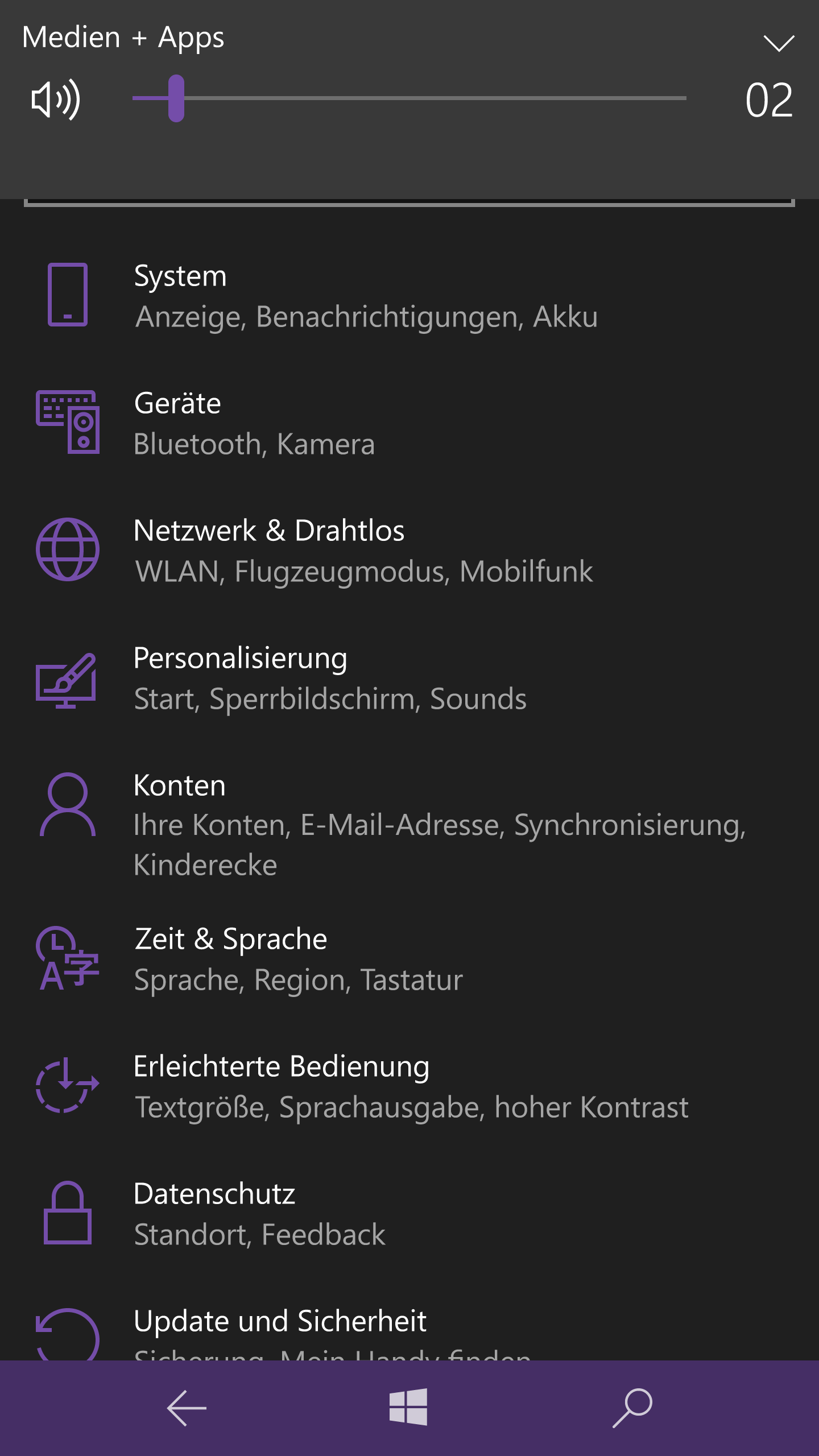Screen dimensions: 819x1456
Task: Go to Netzwerk & Drahtlos
Action: 364,551
